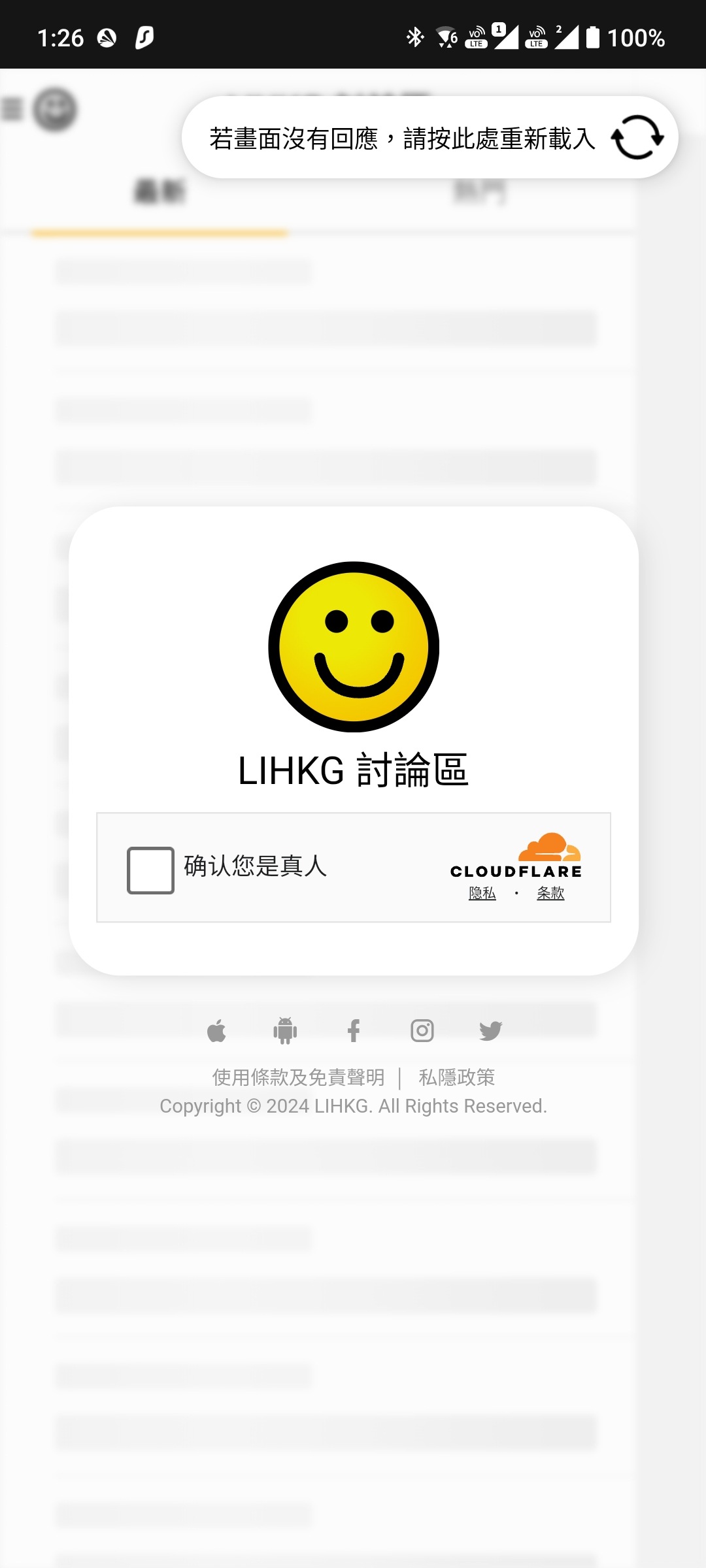Viewport: 706px width, 1568px height.
Task: Open 私隱政策 privacy policy link
Action: click(456, 1077)
